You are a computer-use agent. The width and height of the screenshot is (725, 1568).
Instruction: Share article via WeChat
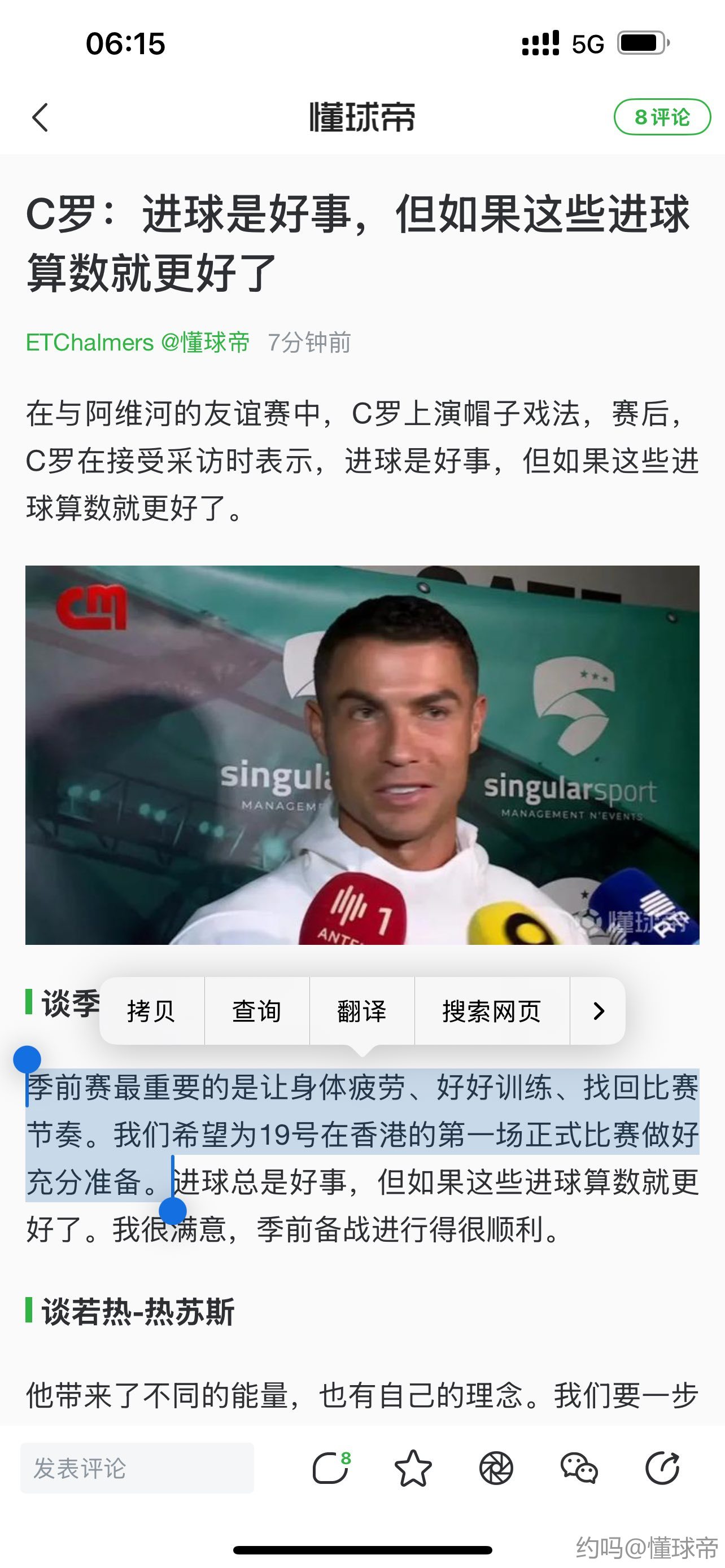(x=579, y=1468)
